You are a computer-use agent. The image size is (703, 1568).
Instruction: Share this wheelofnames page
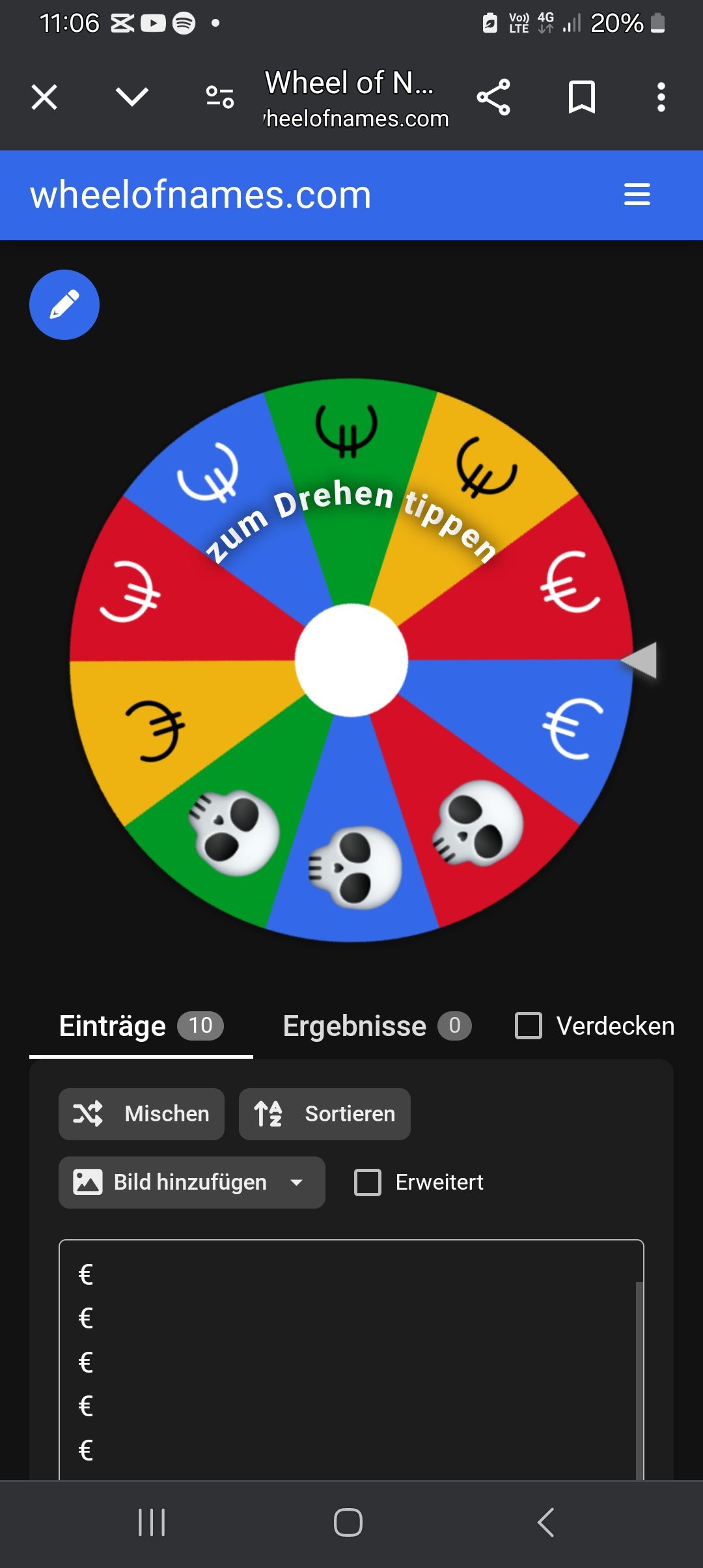pyautogui.click(x=493, y=98)
